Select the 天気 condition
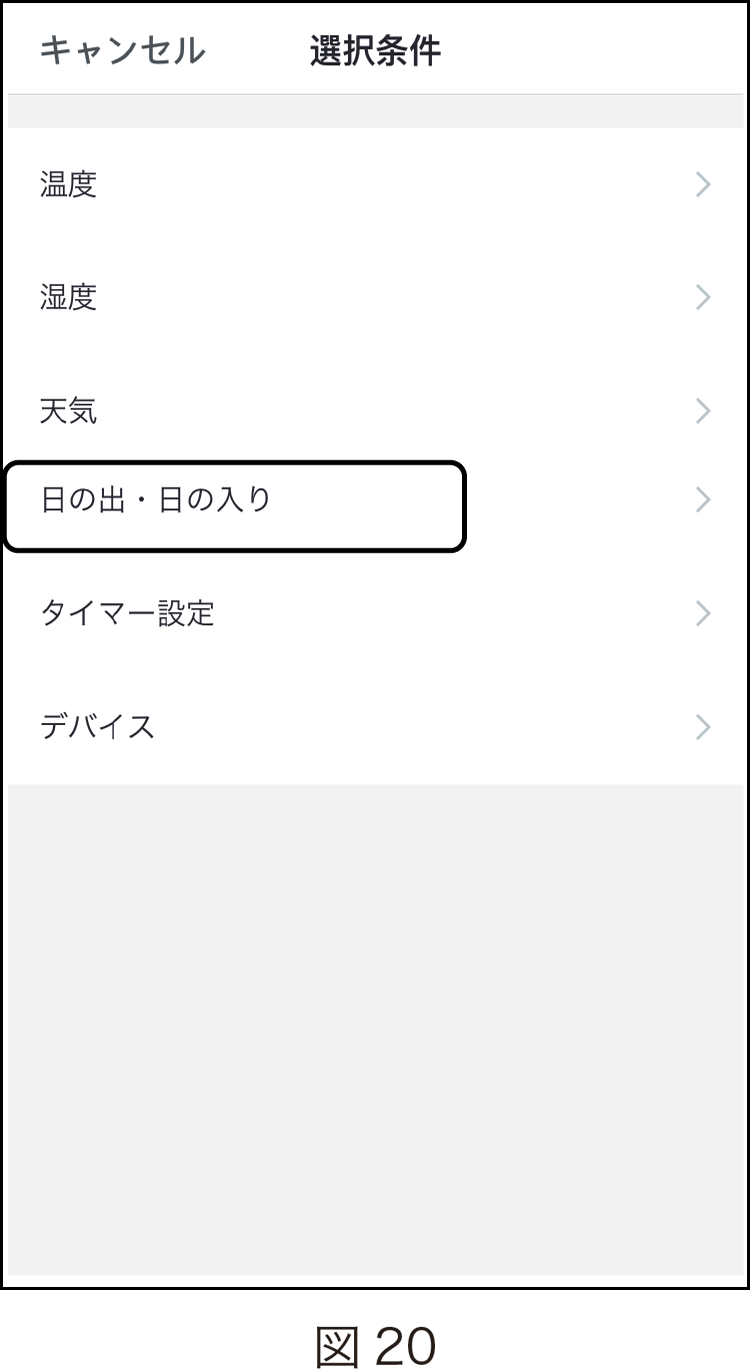This screenshot has width=750, height=1369. 375,410
